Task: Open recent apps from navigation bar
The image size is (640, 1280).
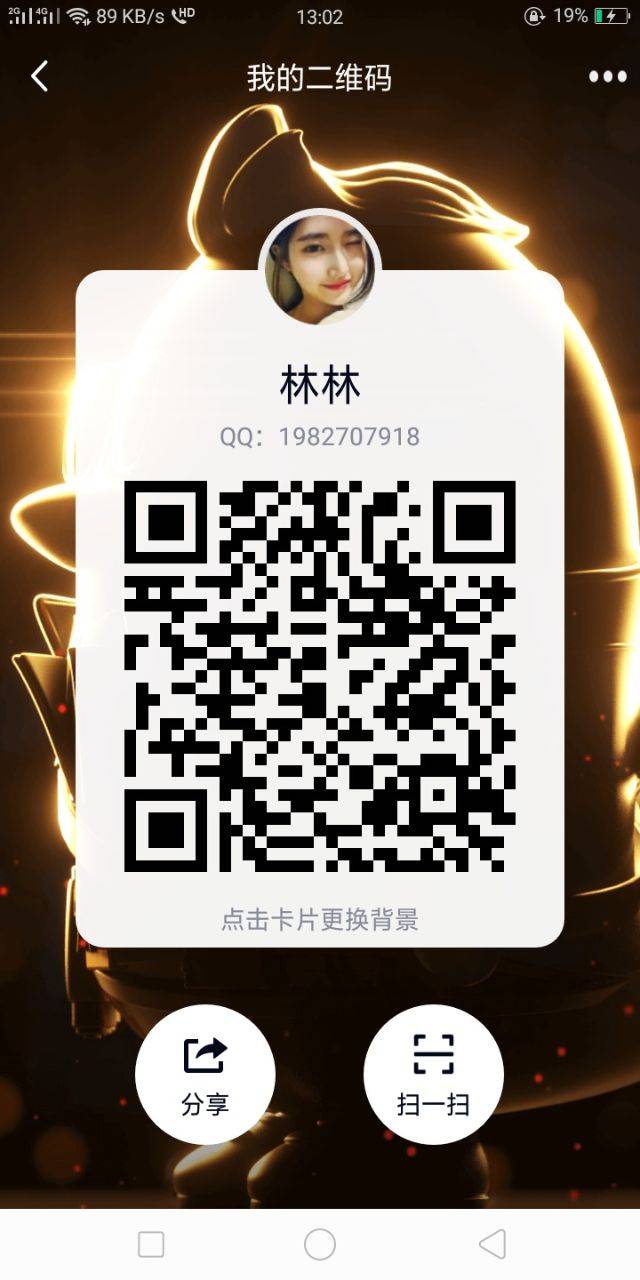Action: point(151,1244)
